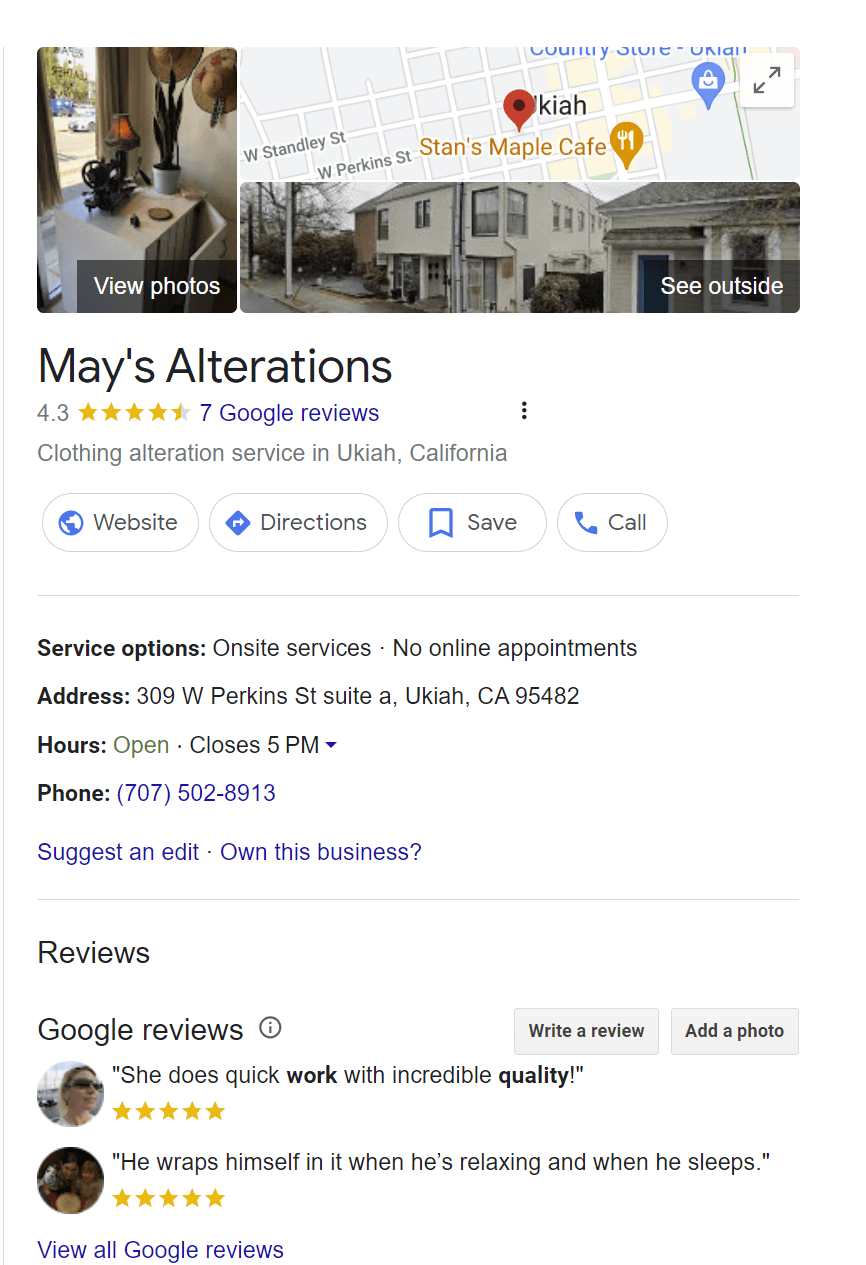
Task: Add a photo
Action: (734, 1031)
